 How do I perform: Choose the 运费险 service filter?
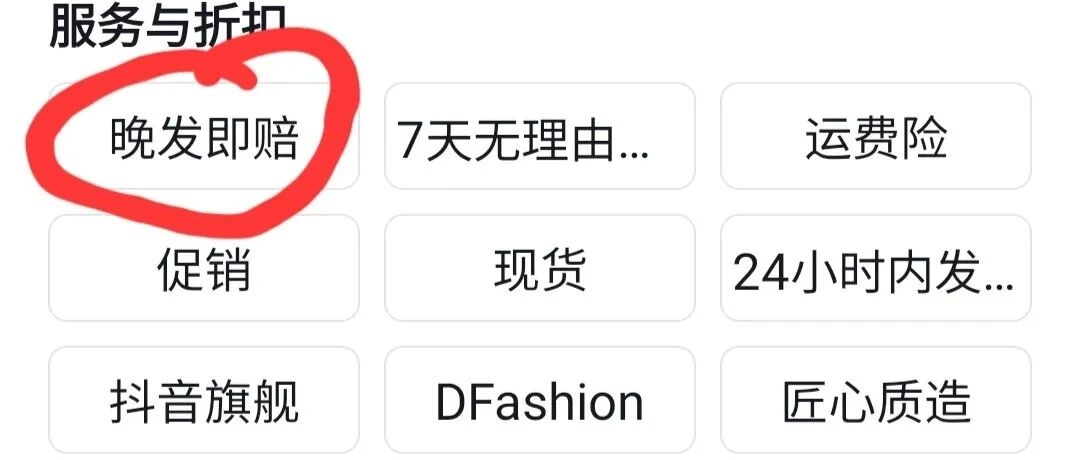click(875, 136)
